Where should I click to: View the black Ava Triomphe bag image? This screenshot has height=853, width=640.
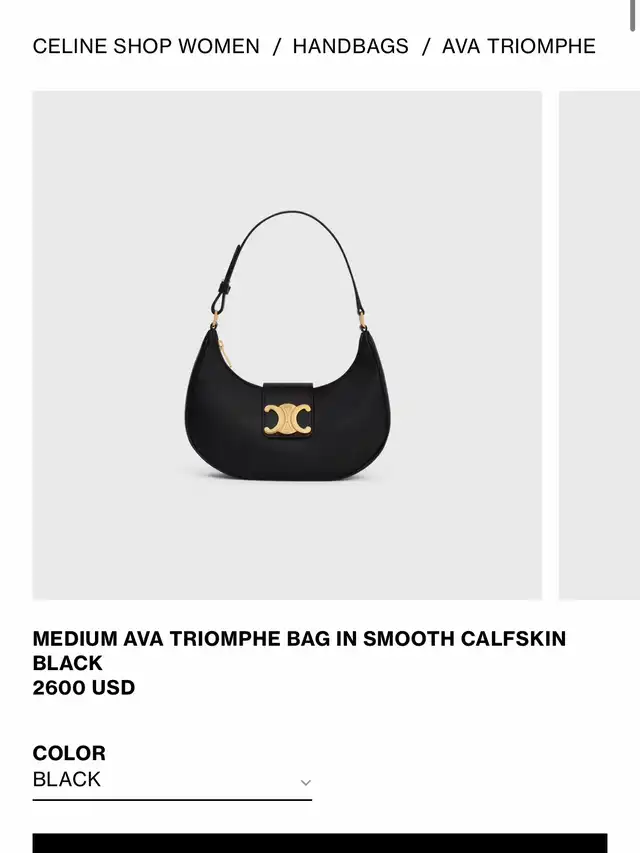point(287,345)
